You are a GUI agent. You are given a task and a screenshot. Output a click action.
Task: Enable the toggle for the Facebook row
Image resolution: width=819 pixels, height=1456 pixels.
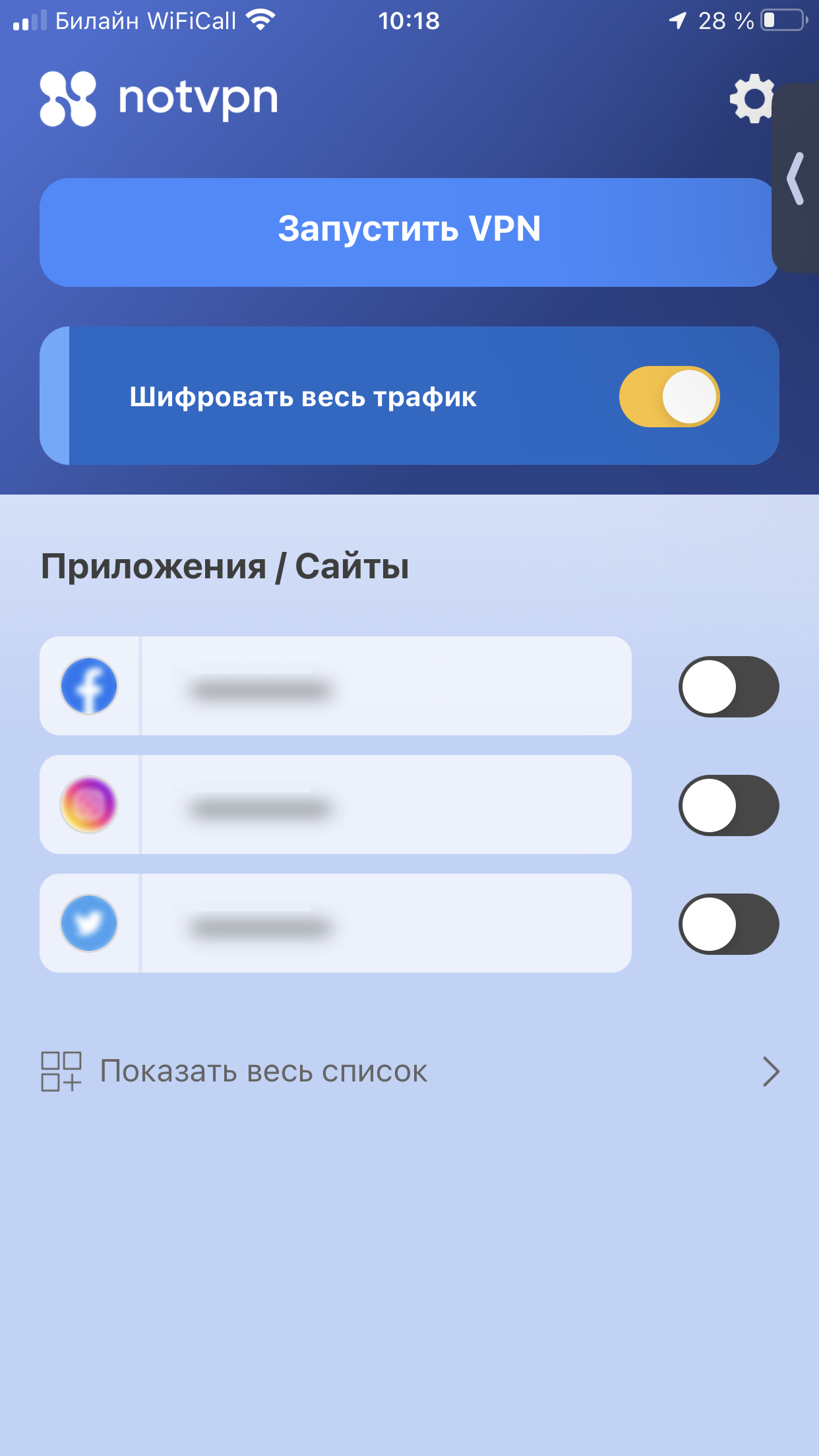pyautogui.click(x=729, y=686)
